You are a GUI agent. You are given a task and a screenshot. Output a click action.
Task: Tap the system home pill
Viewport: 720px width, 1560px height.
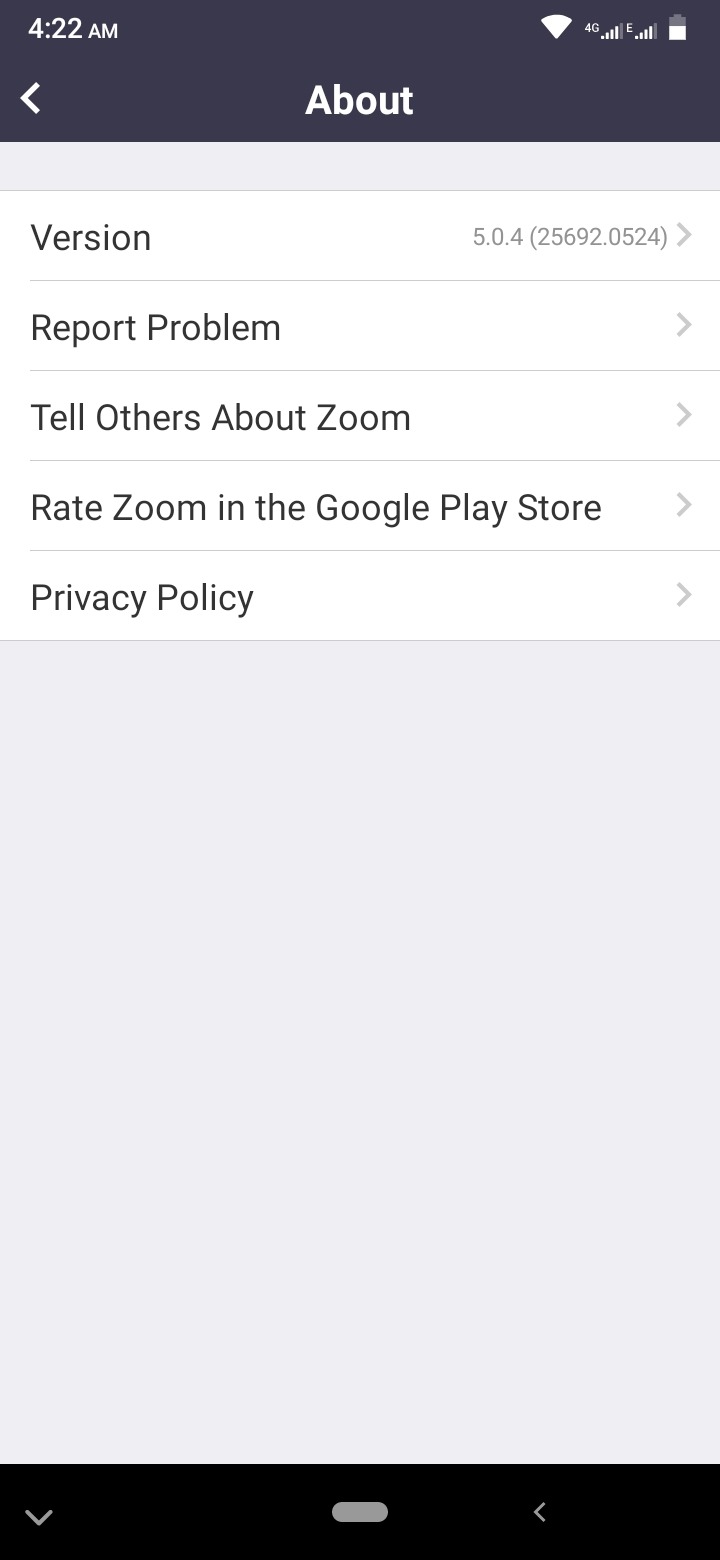(360, 1512)
